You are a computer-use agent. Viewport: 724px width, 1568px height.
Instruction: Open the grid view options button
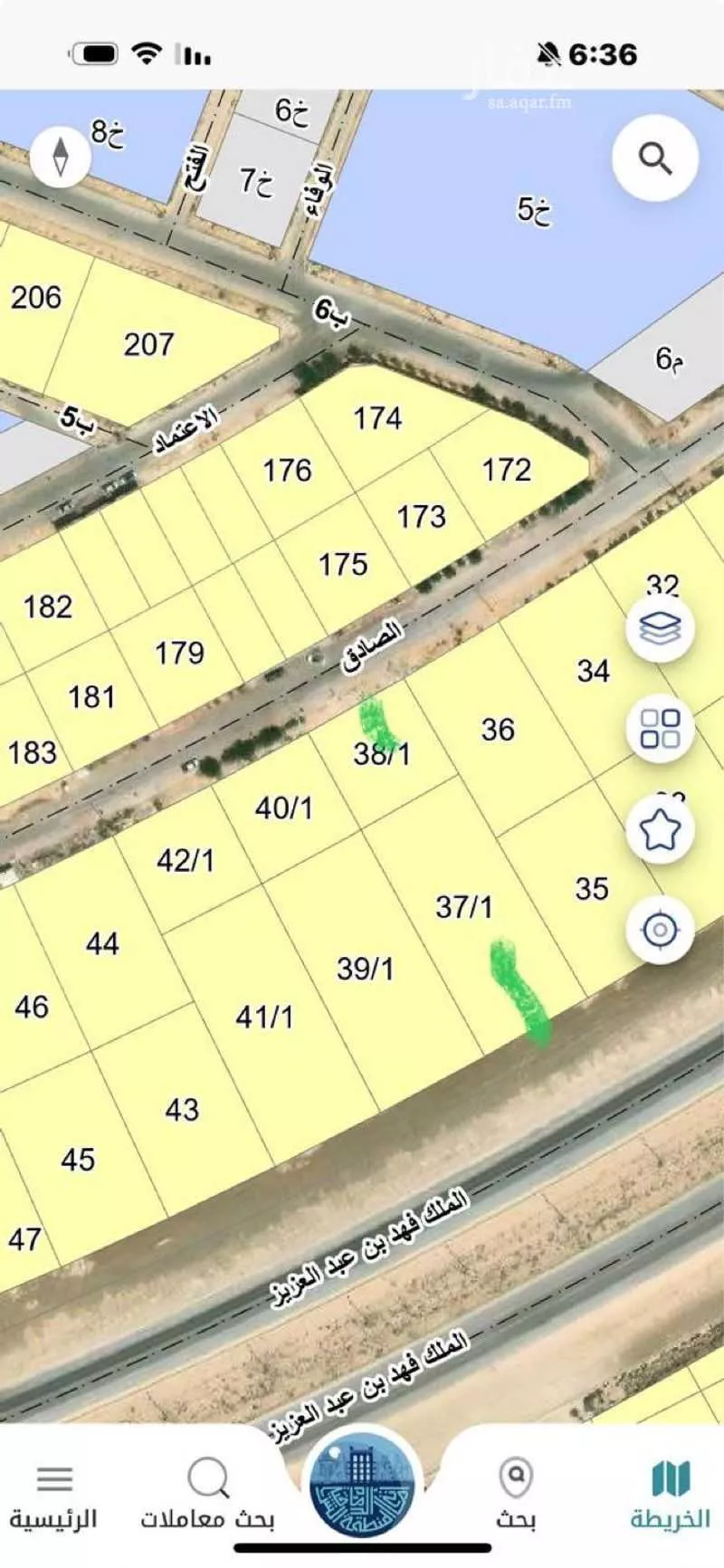click(x=660, y=728)
